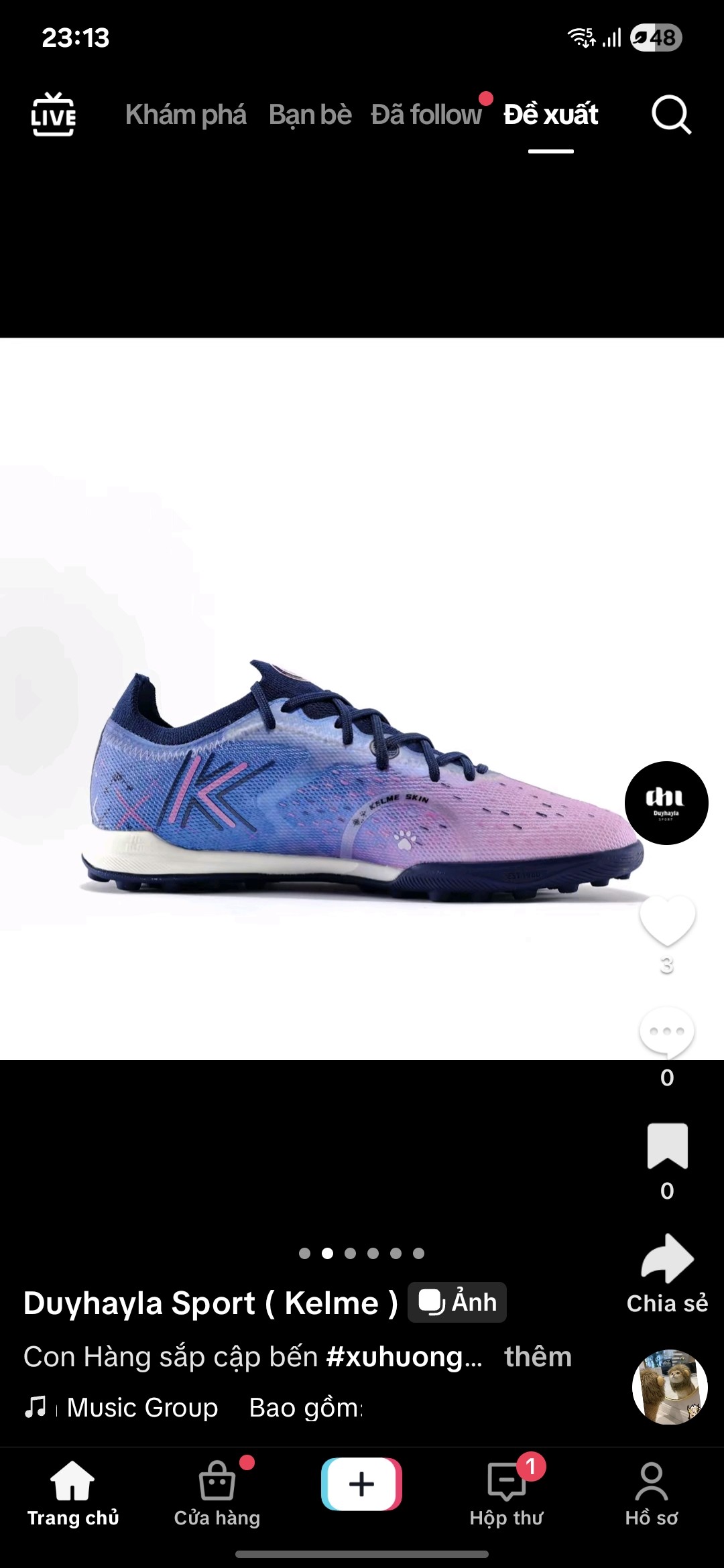The width and height of the screenshot is (724, 1568).
Task: Bookmark this post
Action: tap(667, 1146)
